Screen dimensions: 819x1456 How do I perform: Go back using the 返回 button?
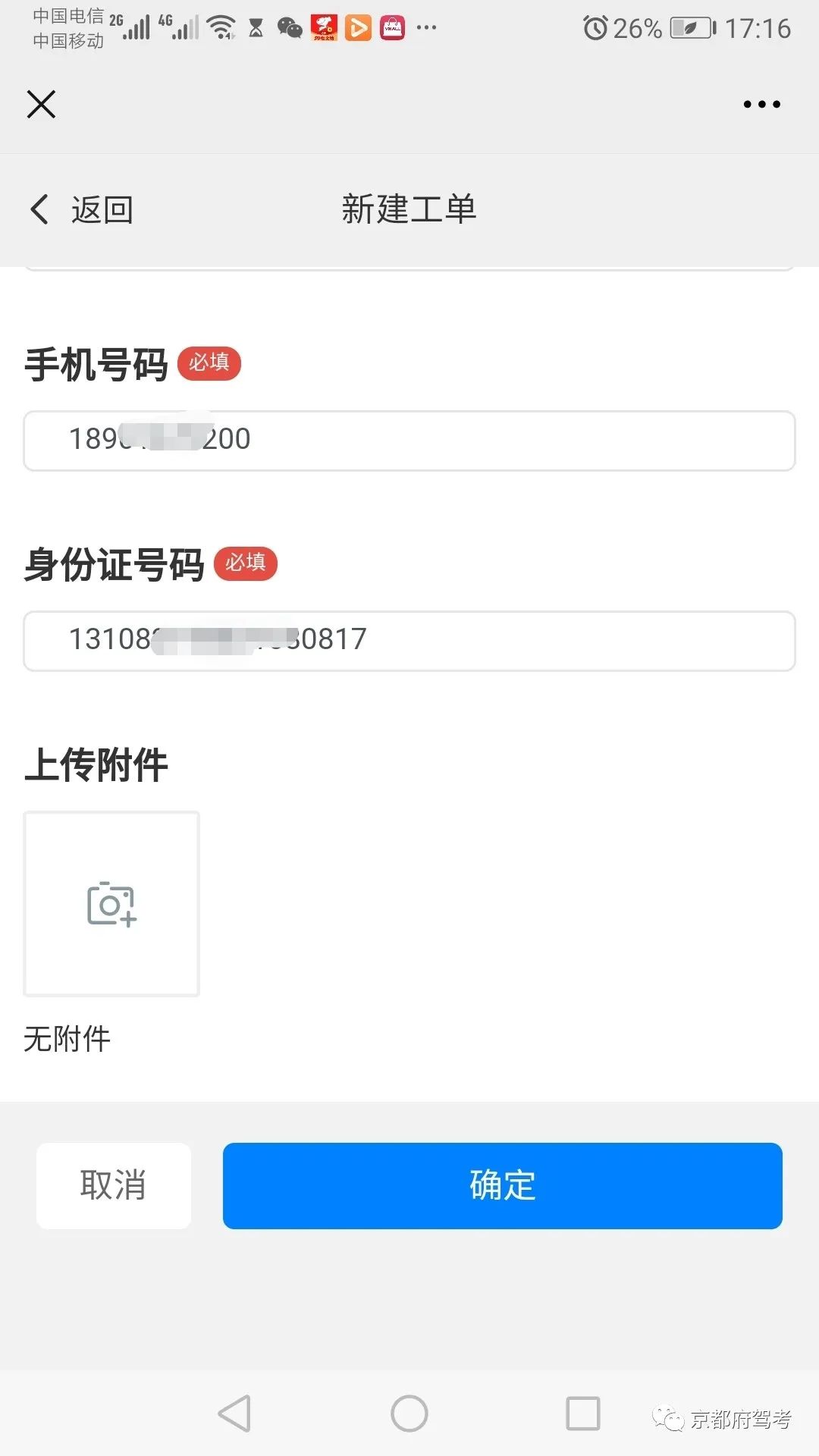(82, 209)
